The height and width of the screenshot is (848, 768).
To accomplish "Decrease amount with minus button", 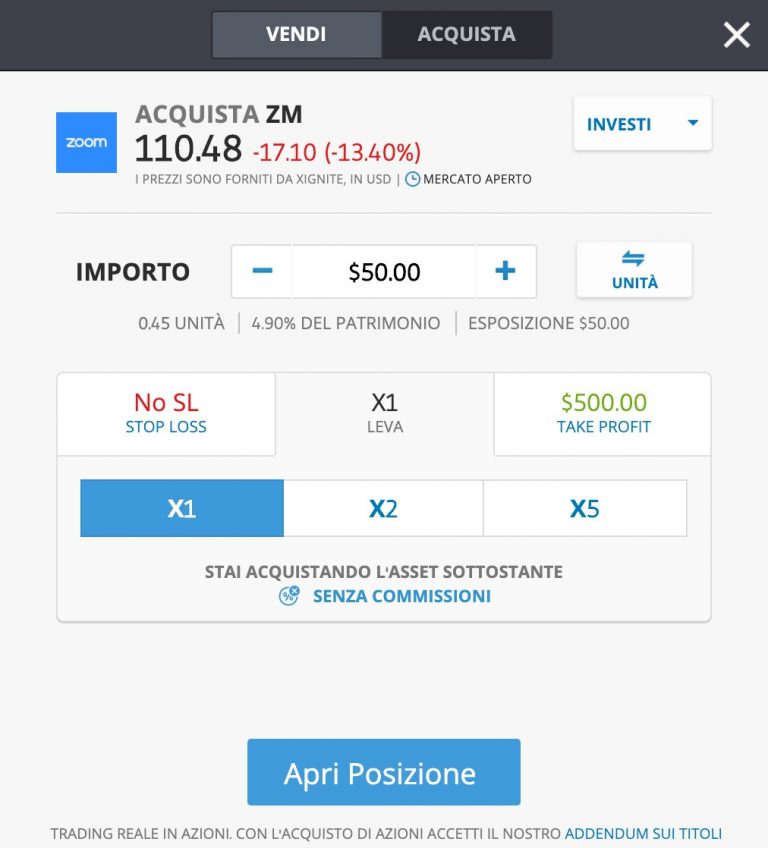I will coord(262,271).
